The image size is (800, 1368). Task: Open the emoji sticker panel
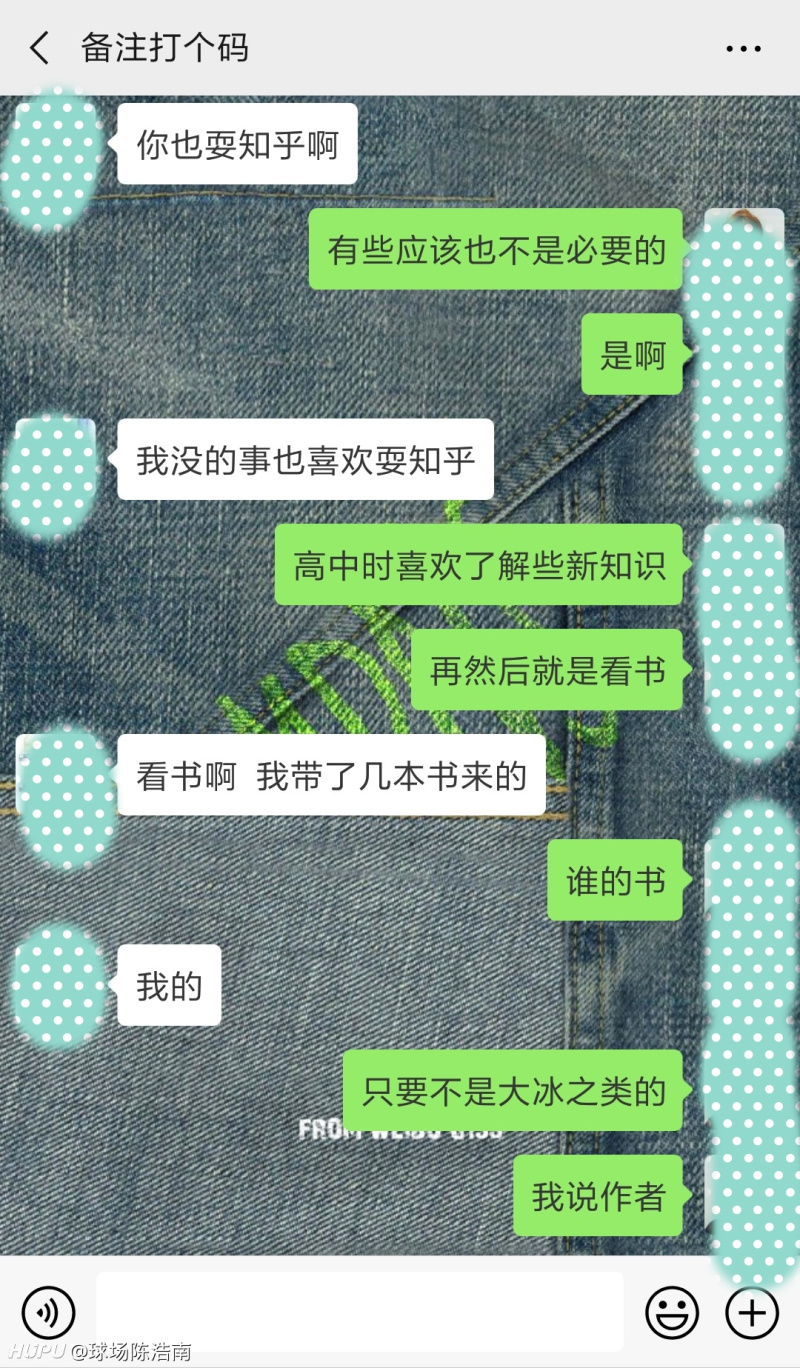672,1311
